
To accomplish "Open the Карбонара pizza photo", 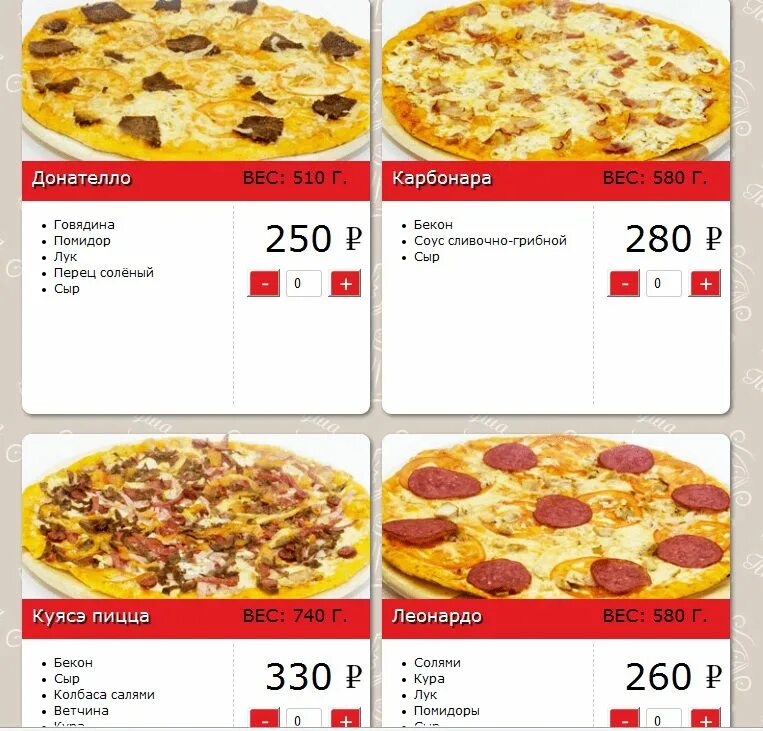I will 556,80.
